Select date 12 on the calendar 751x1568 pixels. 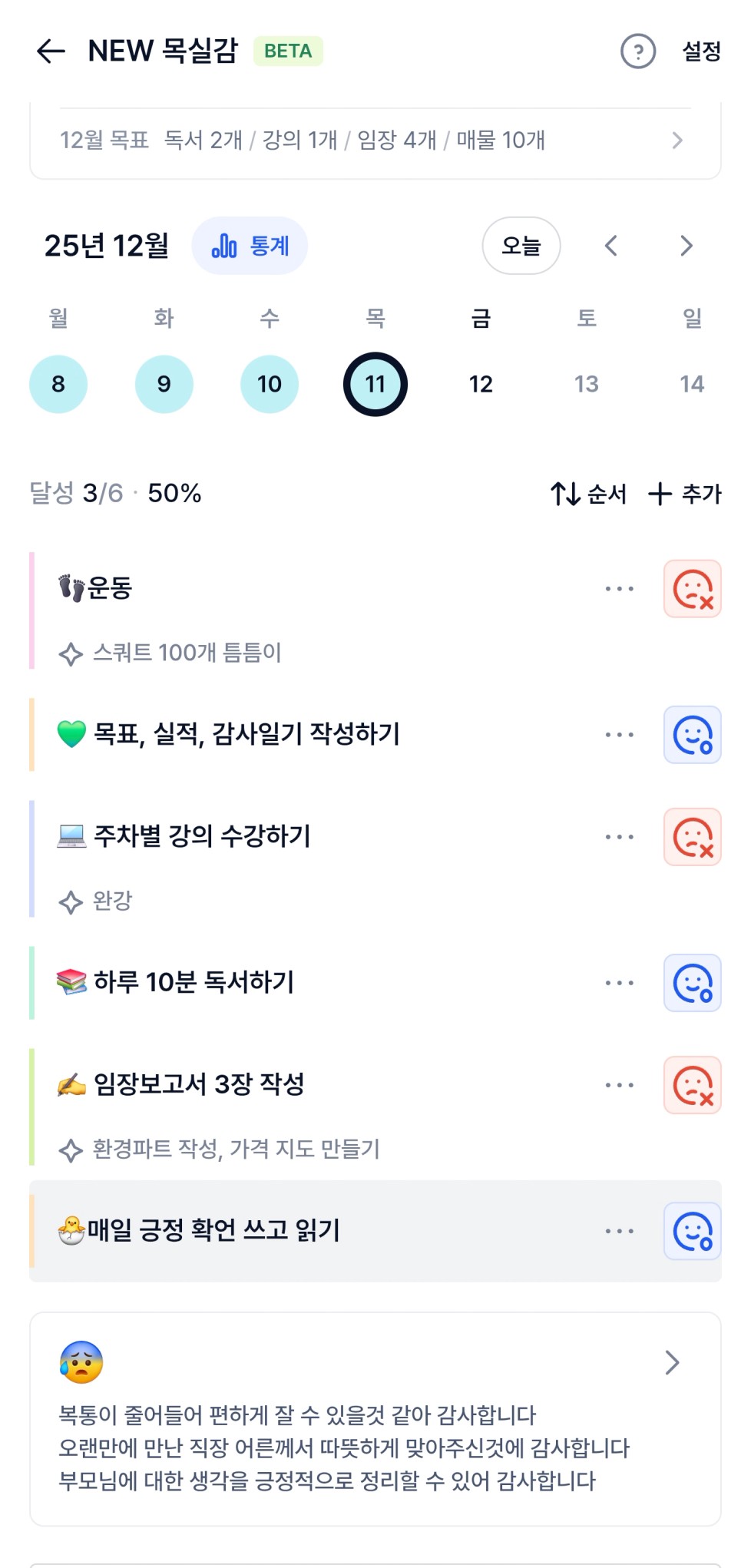[481, 384]
